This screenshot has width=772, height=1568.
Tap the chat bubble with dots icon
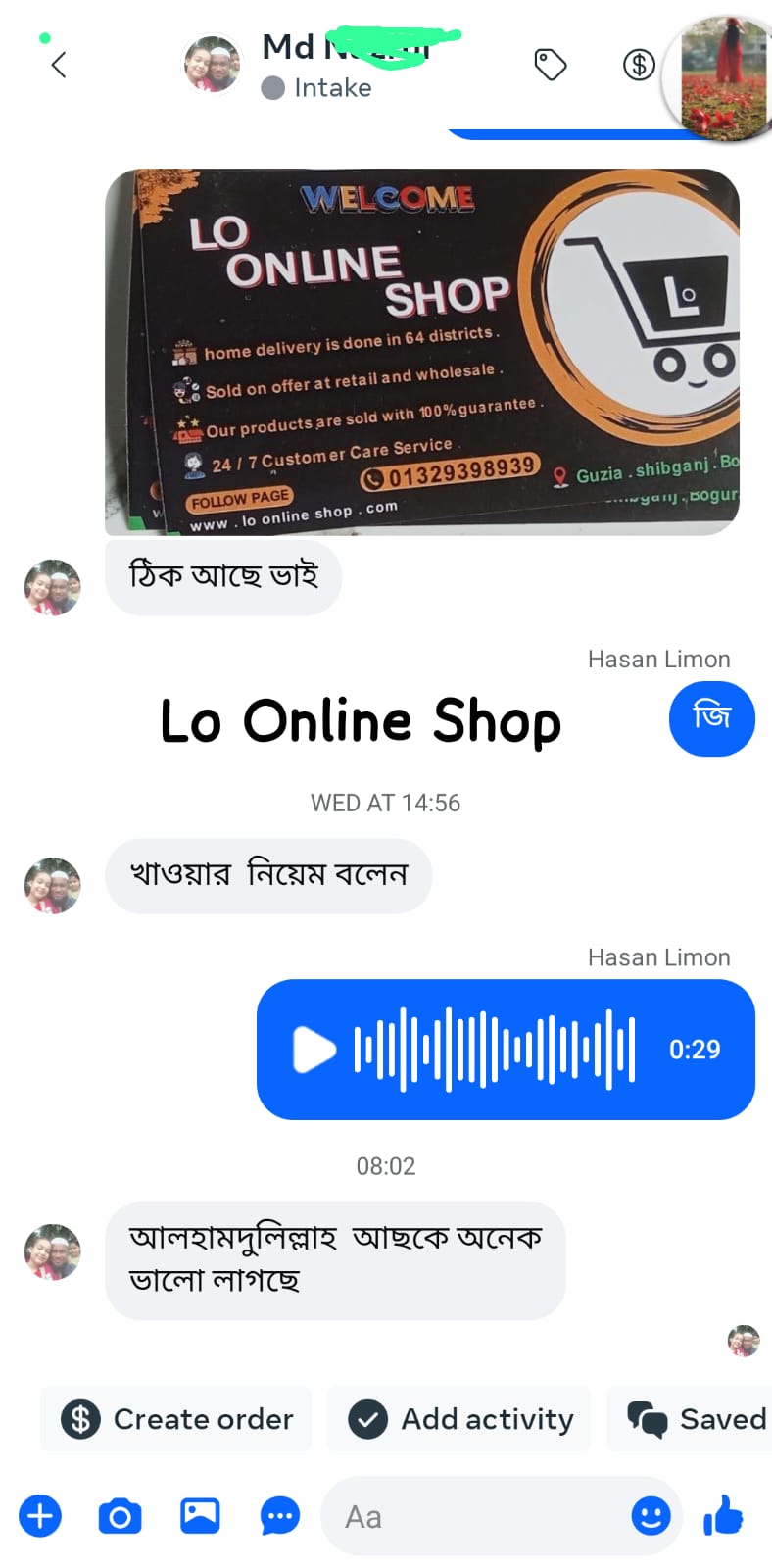tap(280, 1516)
